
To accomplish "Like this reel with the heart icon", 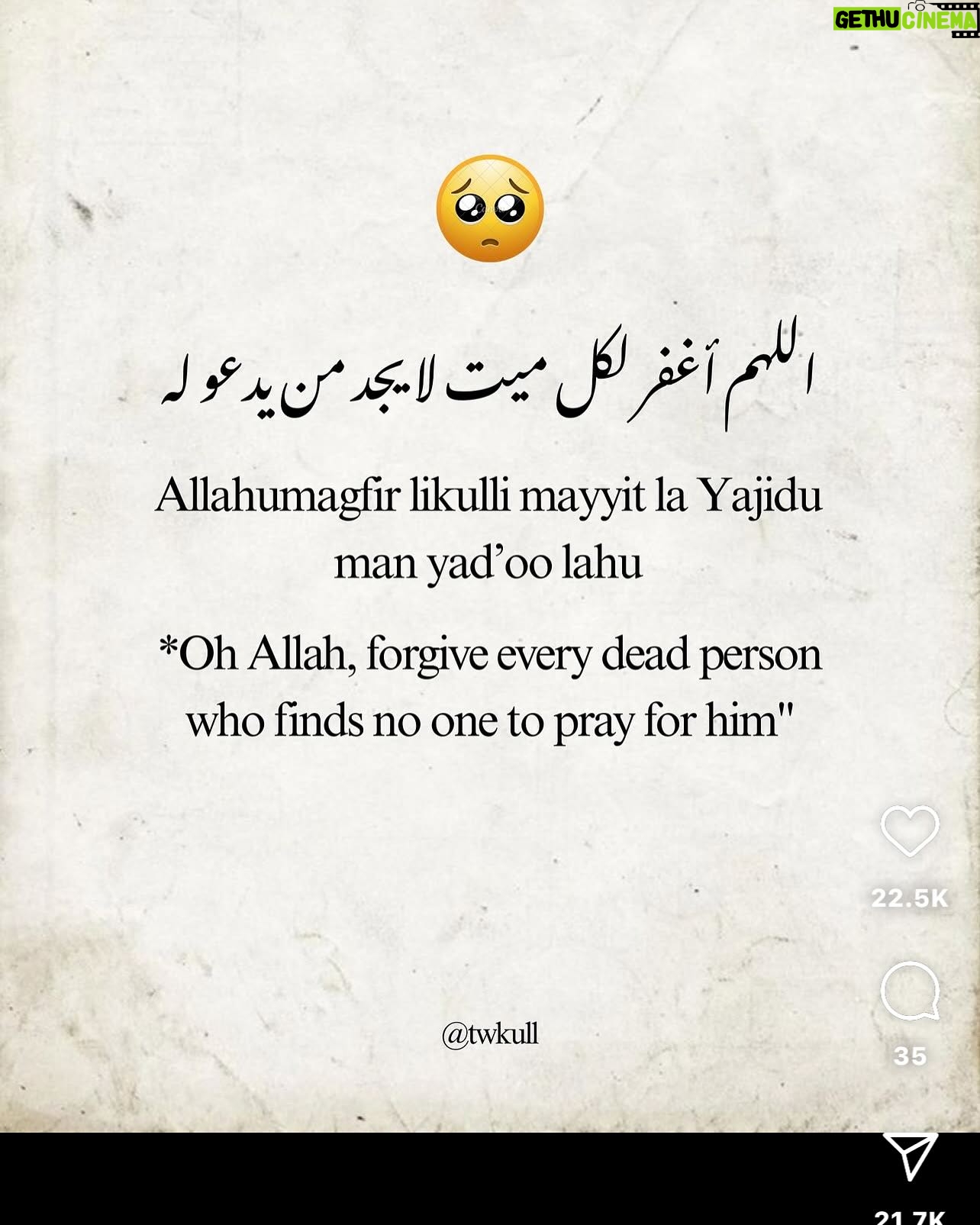I will click(x=909, y=830).
